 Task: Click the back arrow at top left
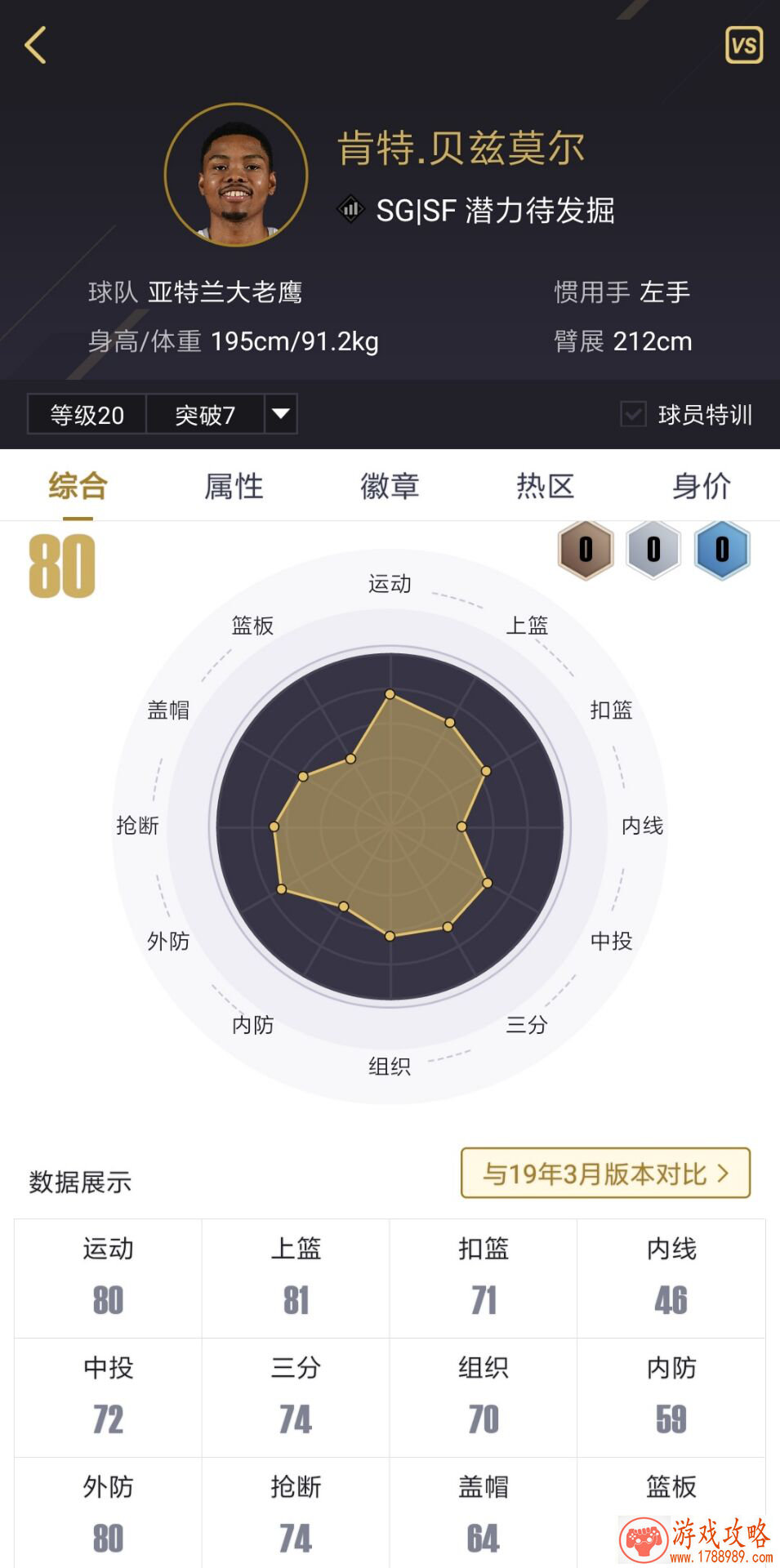pos(34,47)
